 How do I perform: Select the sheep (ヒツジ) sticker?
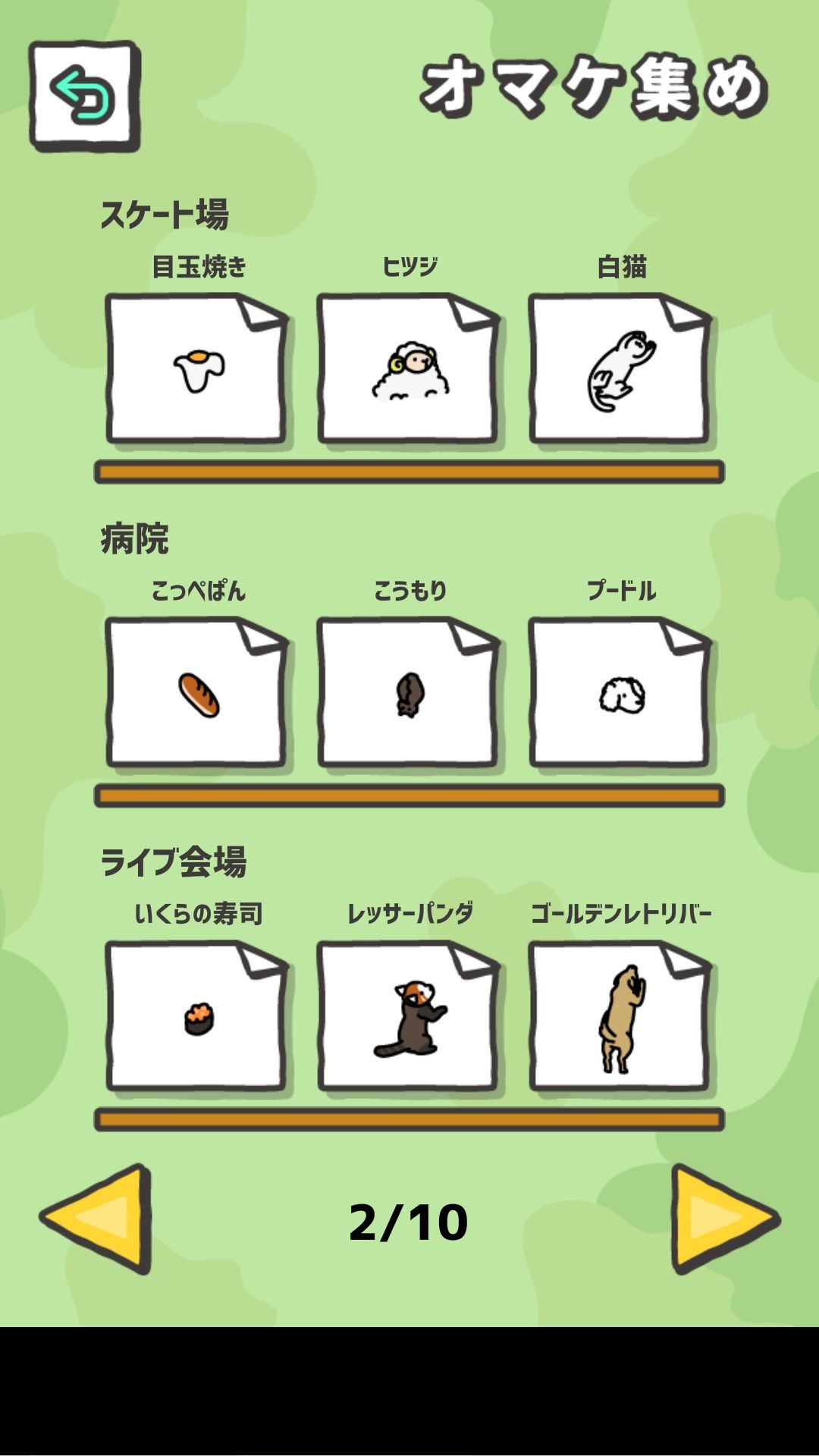point(408,369)
